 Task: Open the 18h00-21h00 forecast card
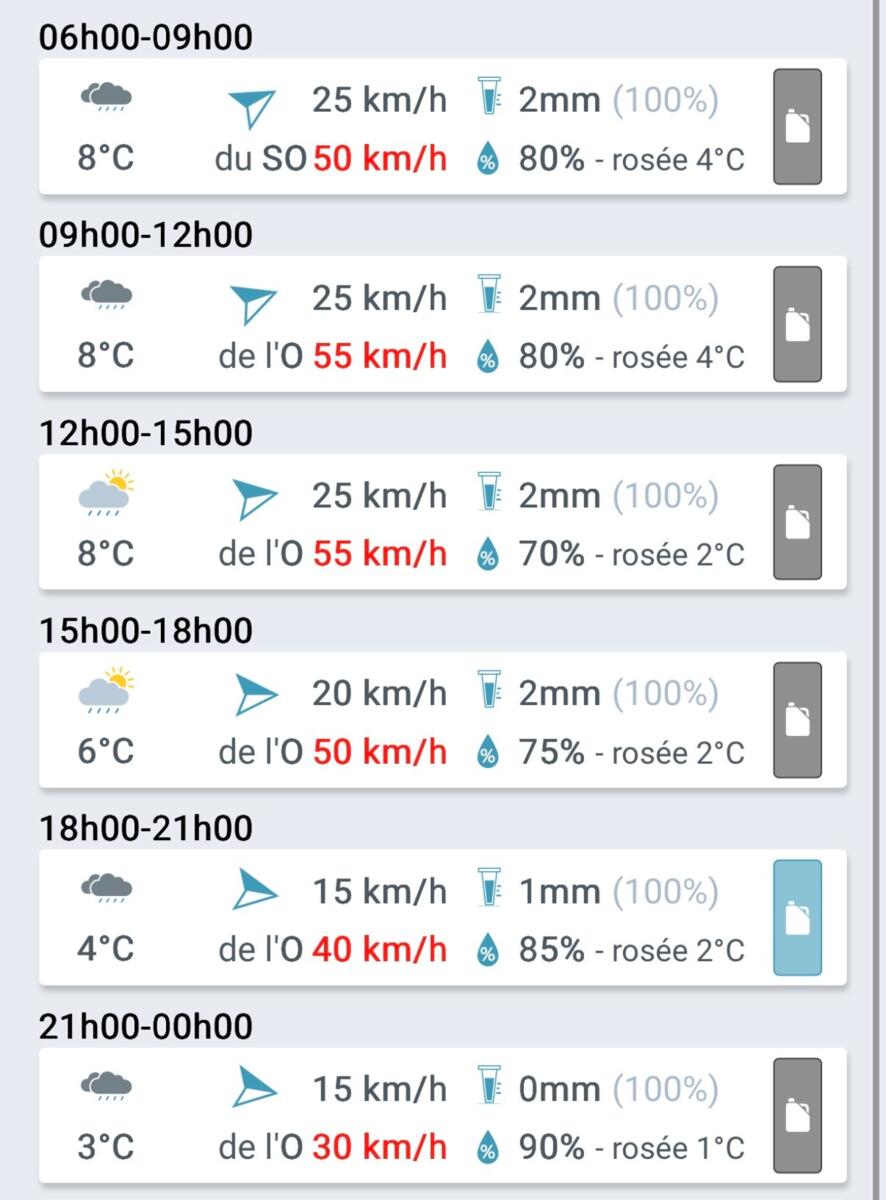click(x=400, y=918)
